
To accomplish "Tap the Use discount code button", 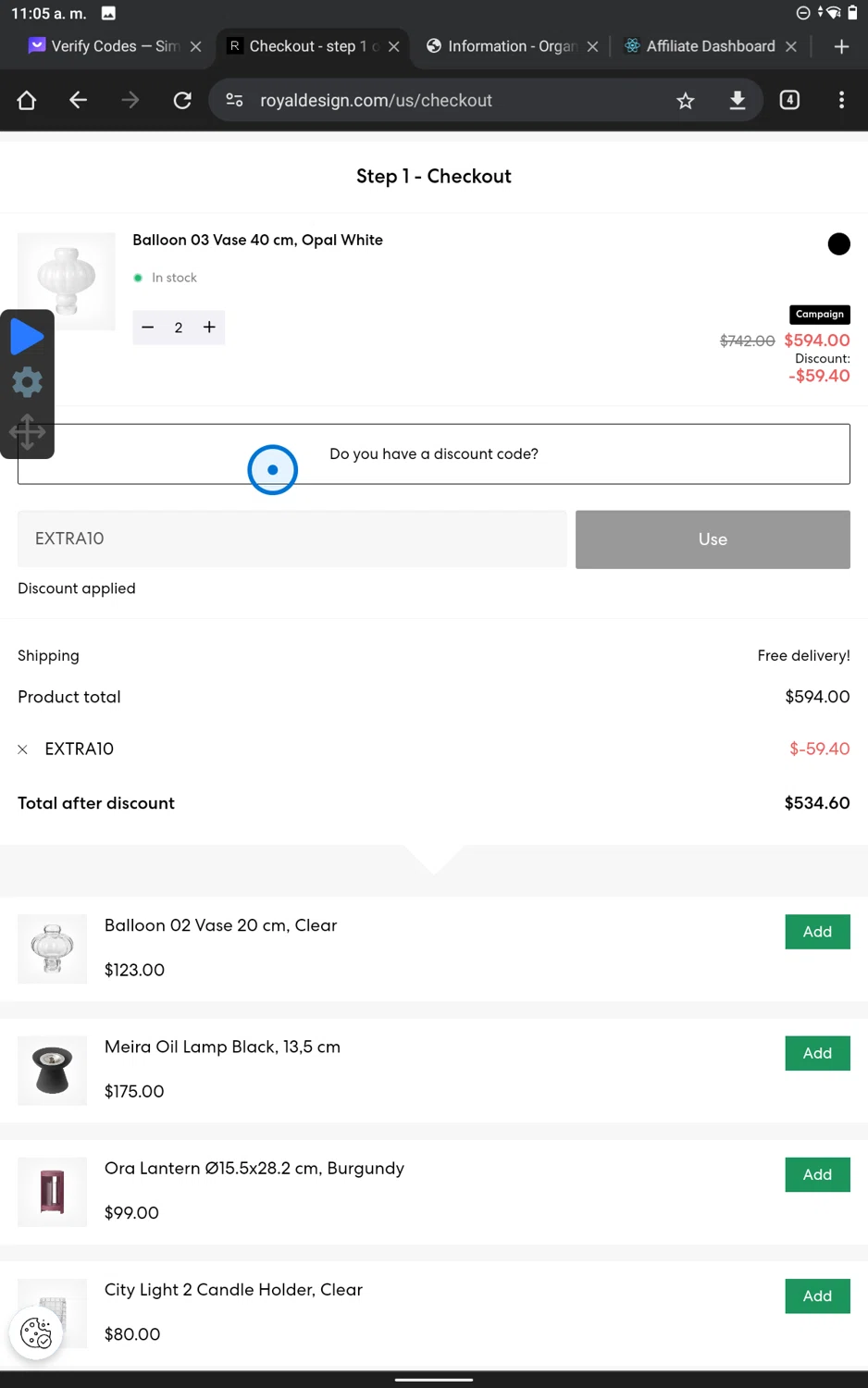I will coord(712,539).
